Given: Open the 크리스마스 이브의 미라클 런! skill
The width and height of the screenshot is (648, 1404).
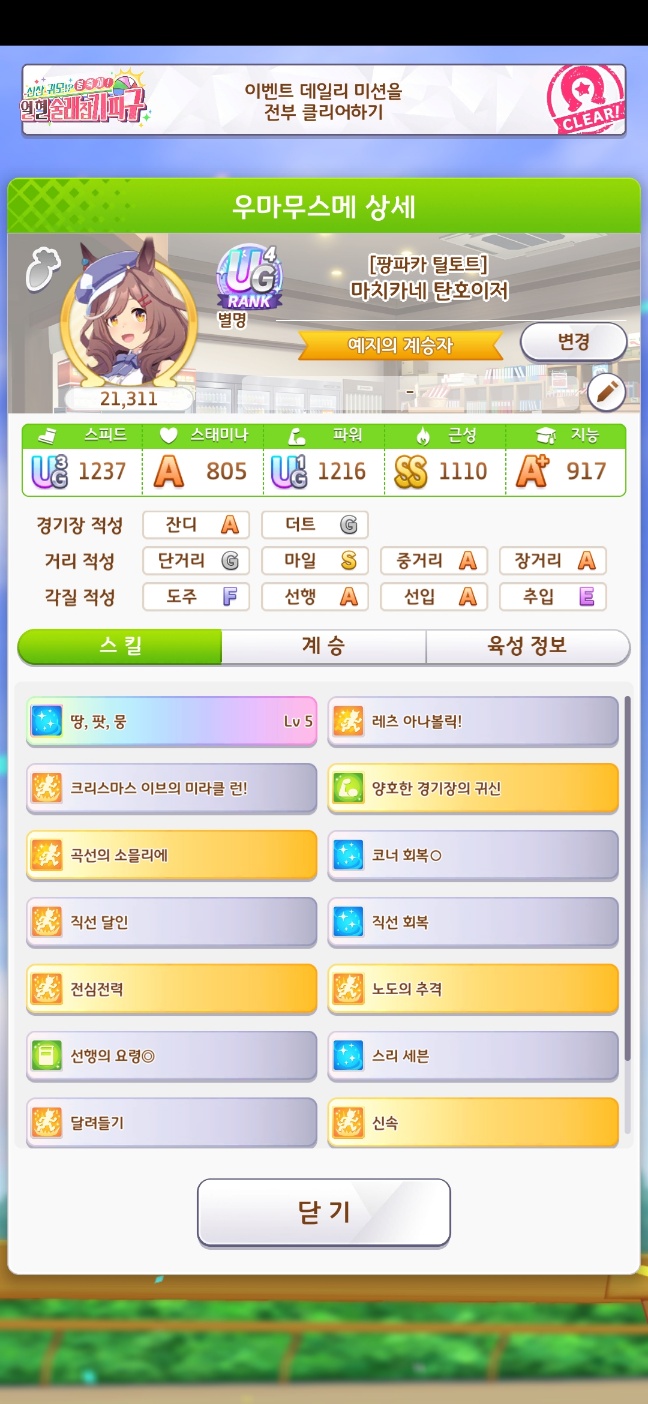Looking at the screenshot, I should point(171,788).
